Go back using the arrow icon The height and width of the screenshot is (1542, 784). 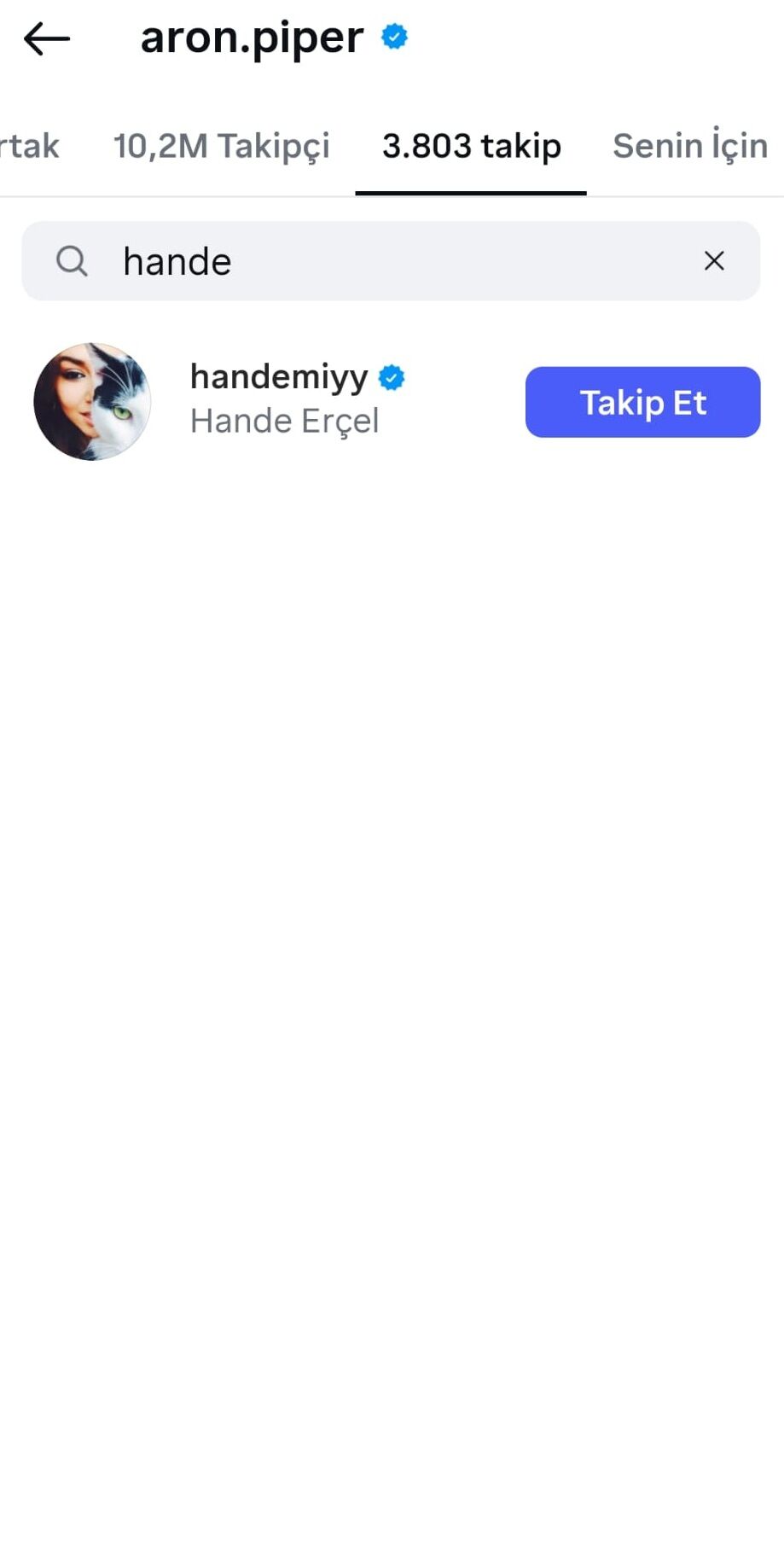(46, 38)
